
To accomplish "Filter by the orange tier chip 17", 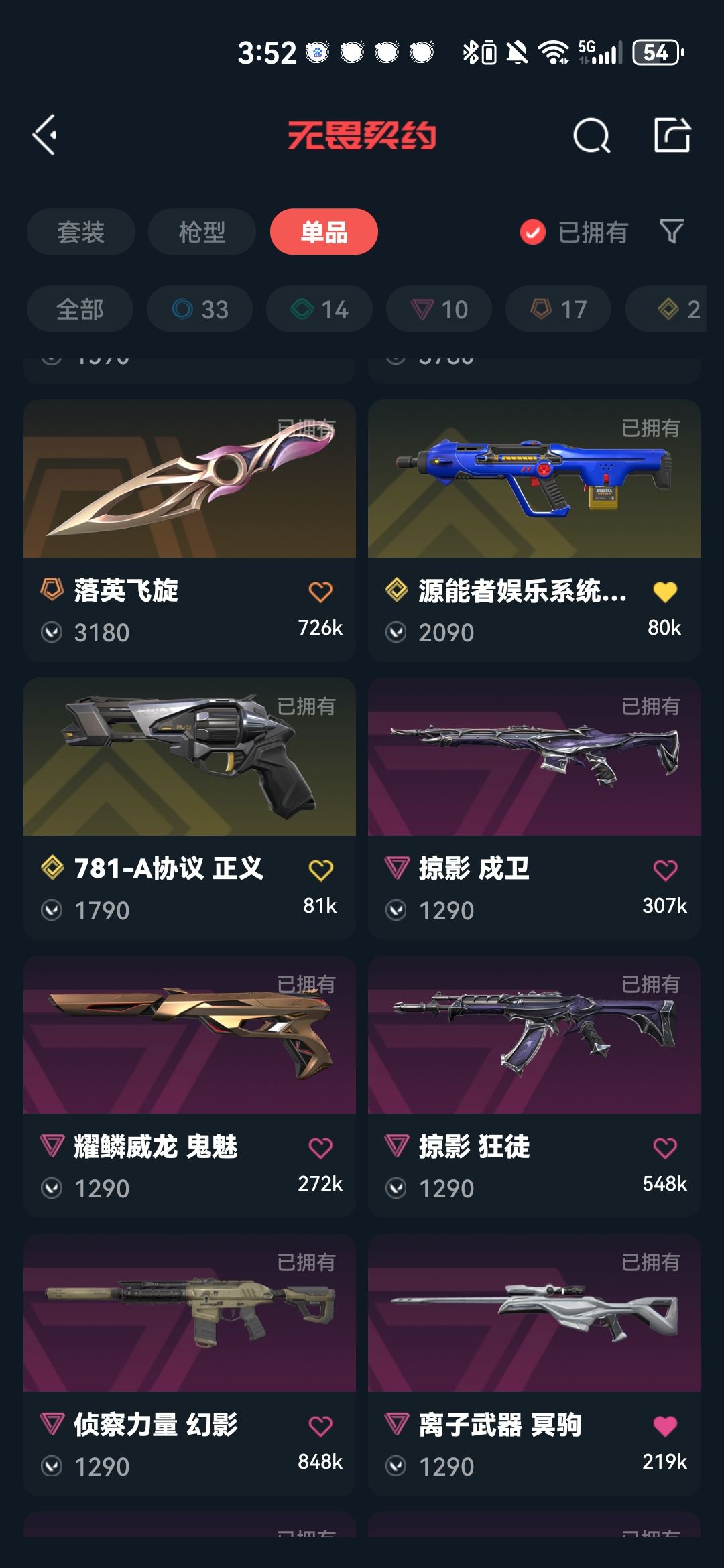I will point(558,309).
